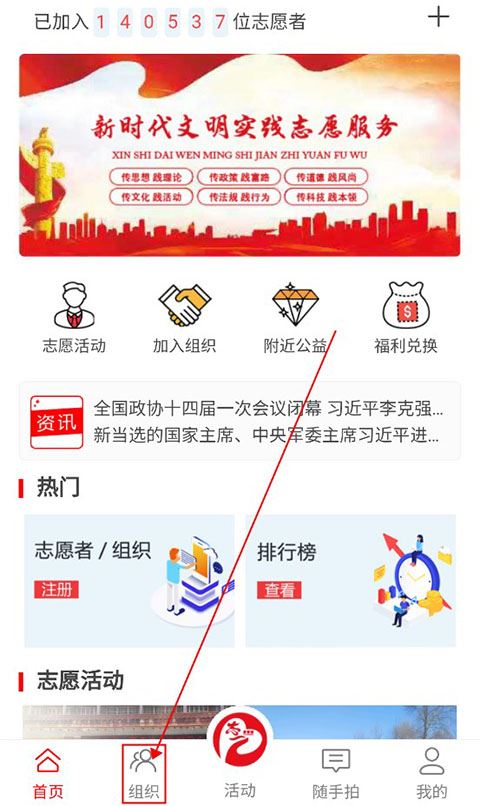The width and height of the screenshot is (480, 806).
Task: Switch to the 首页 tab
Action: (x=48, y=774)
